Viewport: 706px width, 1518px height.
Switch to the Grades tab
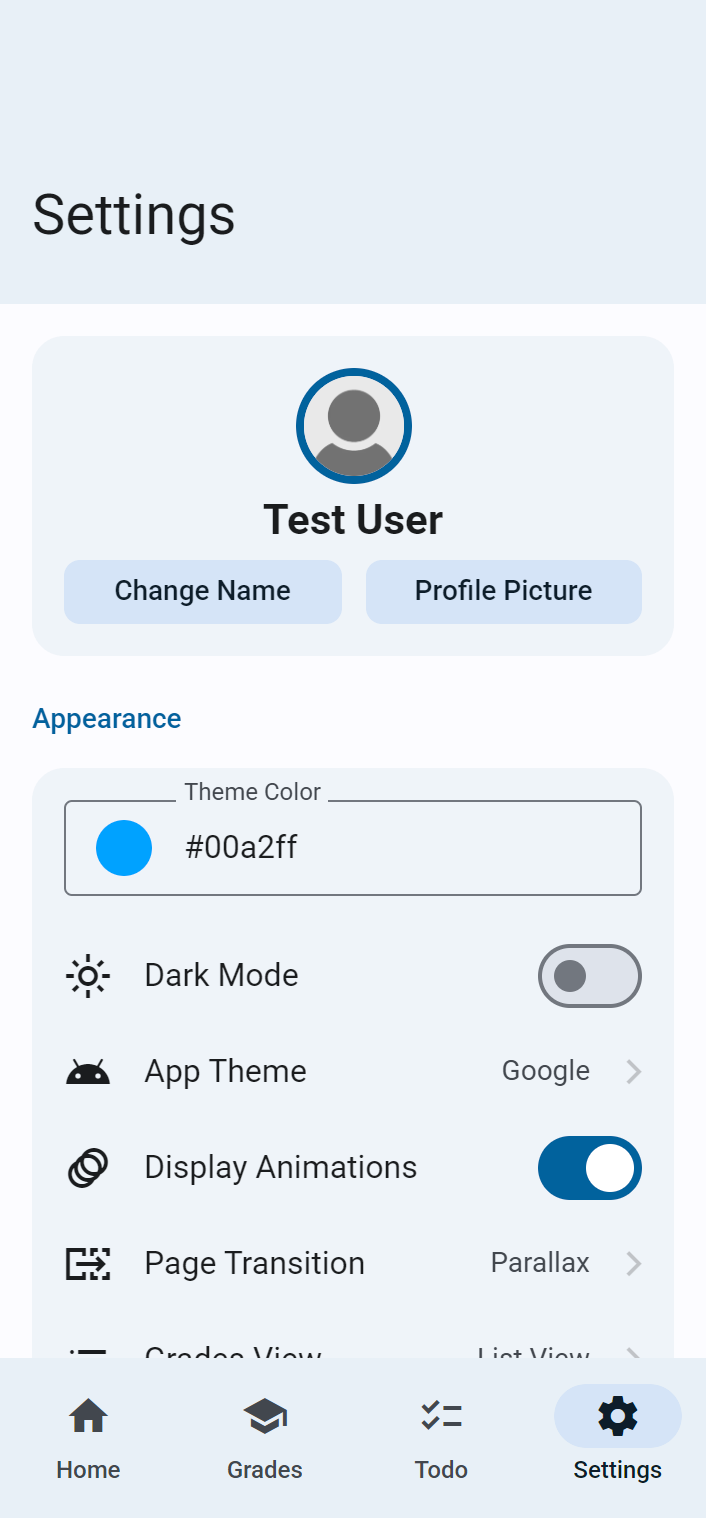(x=265, y=1438)
